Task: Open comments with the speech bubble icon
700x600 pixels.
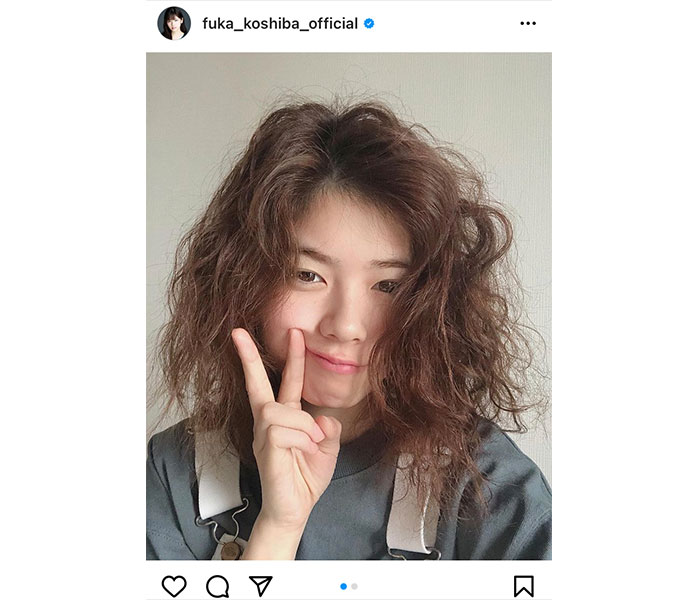Action: click(x=217, y=586)
